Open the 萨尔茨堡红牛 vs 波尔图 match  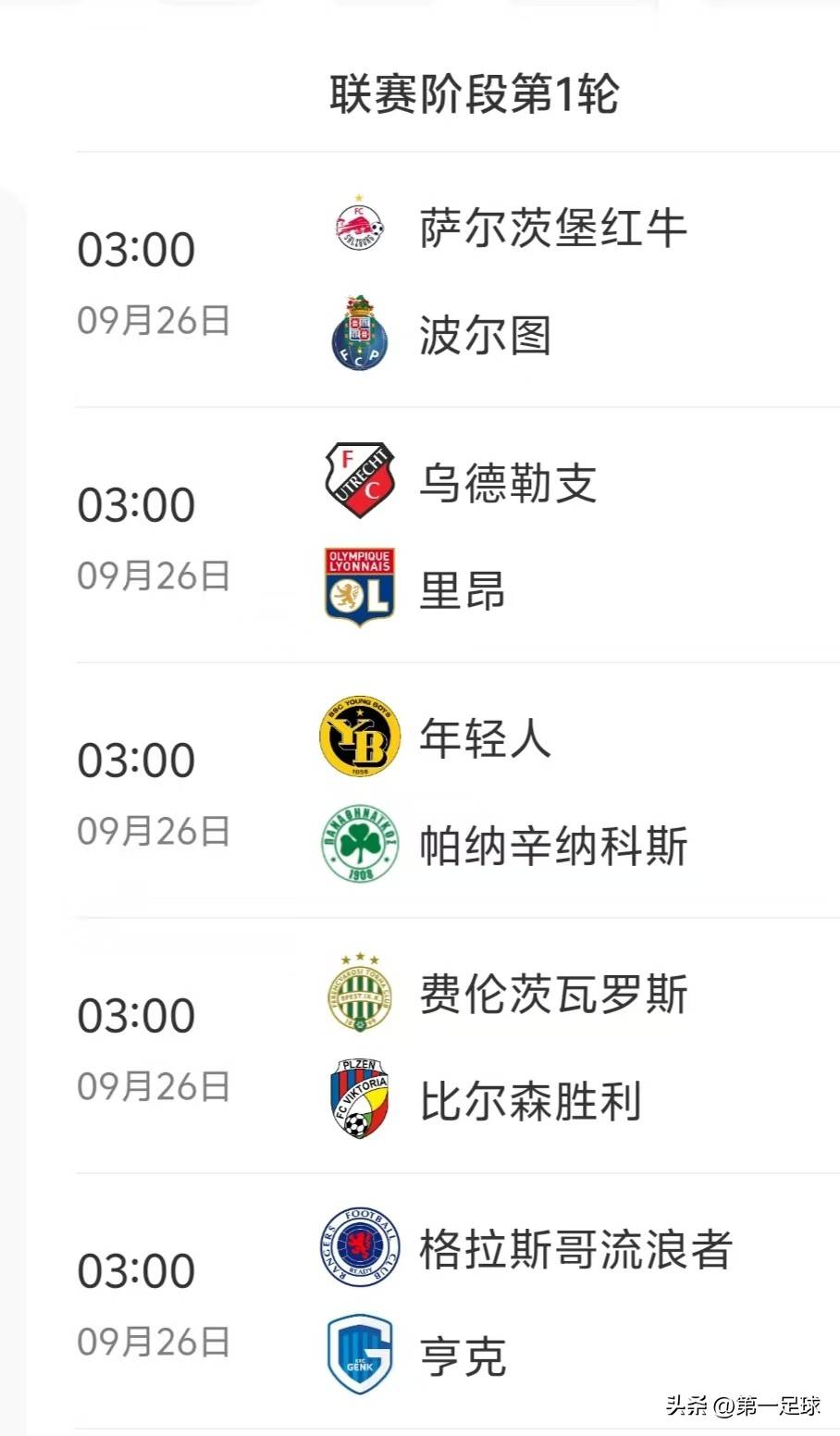click(x=458, y=280)
